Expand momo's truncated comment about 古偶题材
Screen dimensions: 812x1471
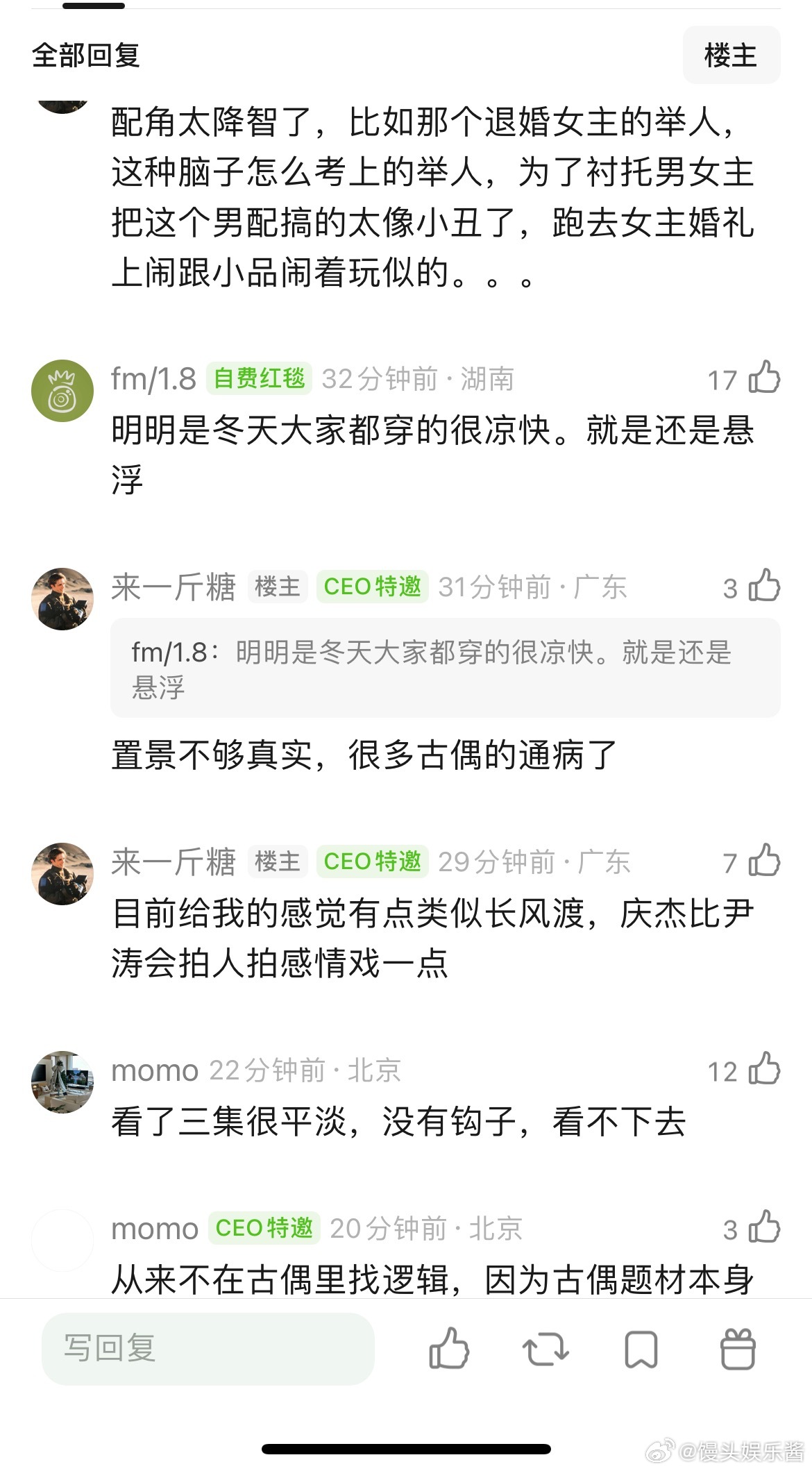click(430, 1279)
